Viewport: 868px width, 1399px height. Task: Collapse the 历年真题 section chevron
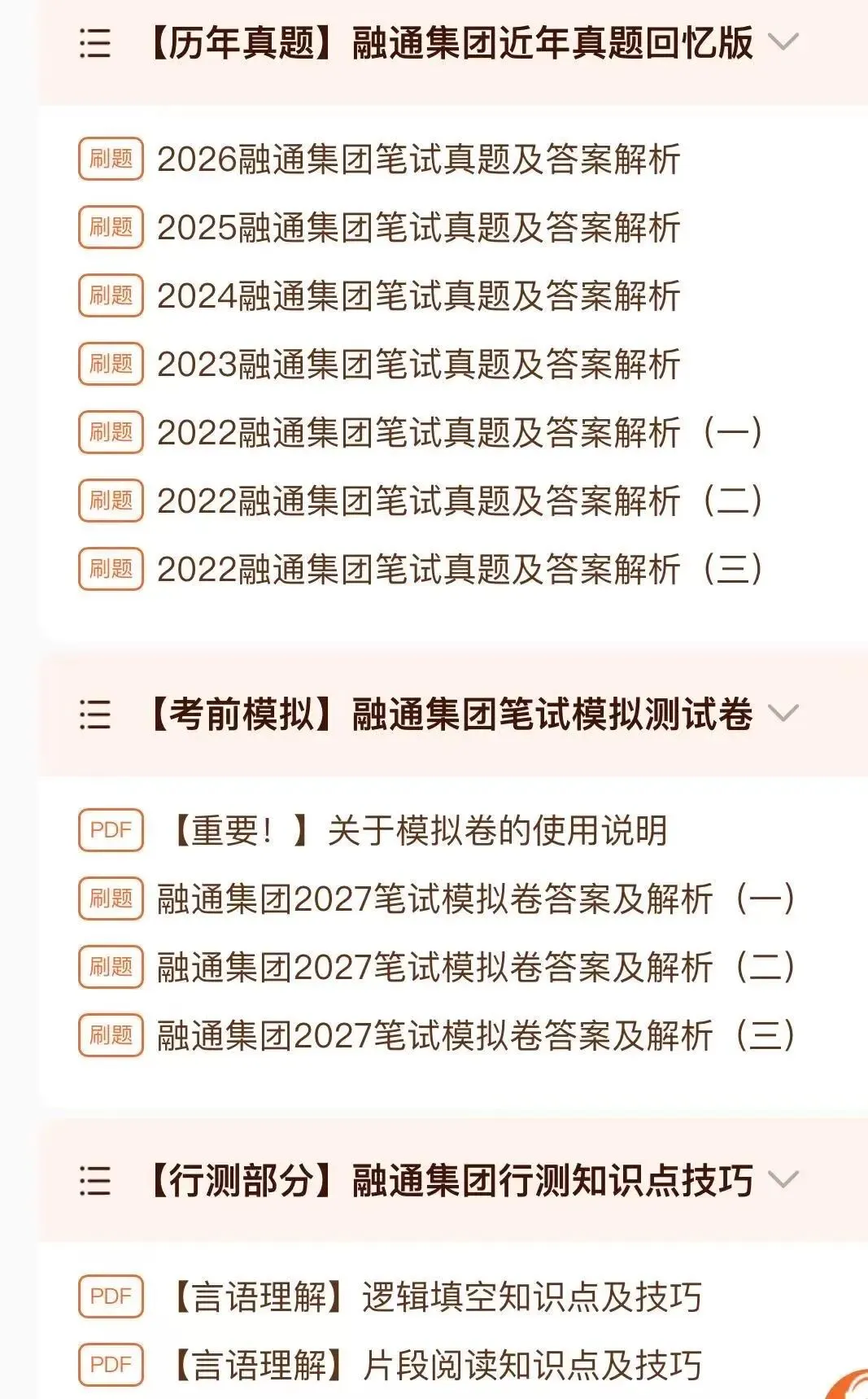pos(783,42)
